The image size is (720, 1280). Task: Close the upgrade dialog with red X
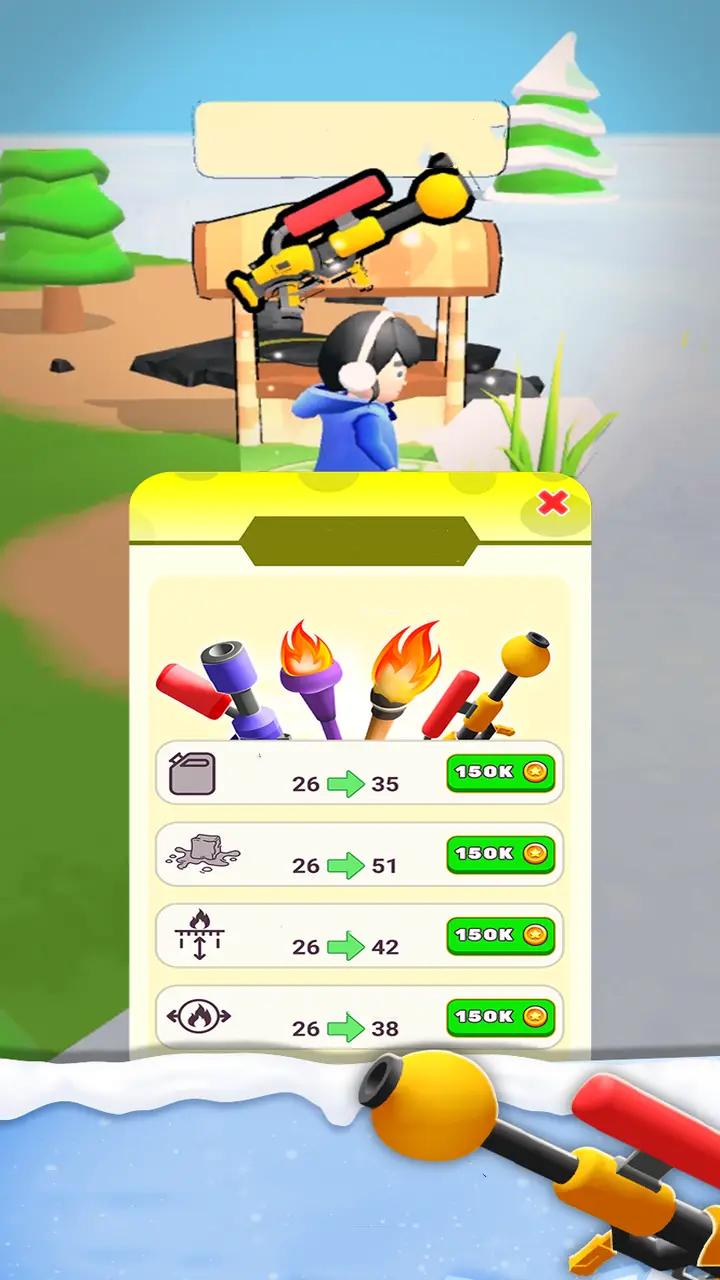pyautogui.click(x=553, y=503)
